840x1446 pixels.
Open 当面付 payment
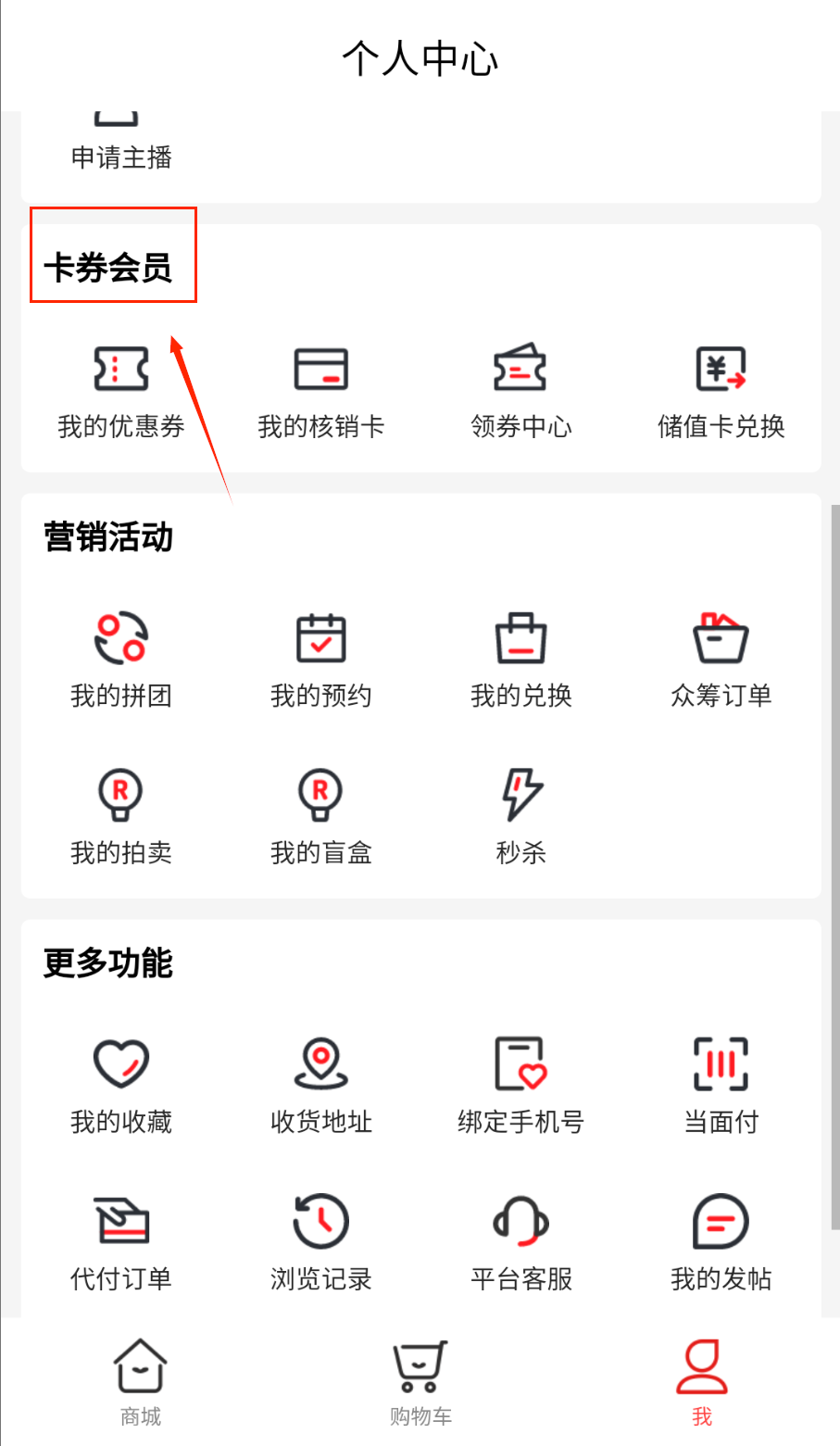pos(721,1086)
